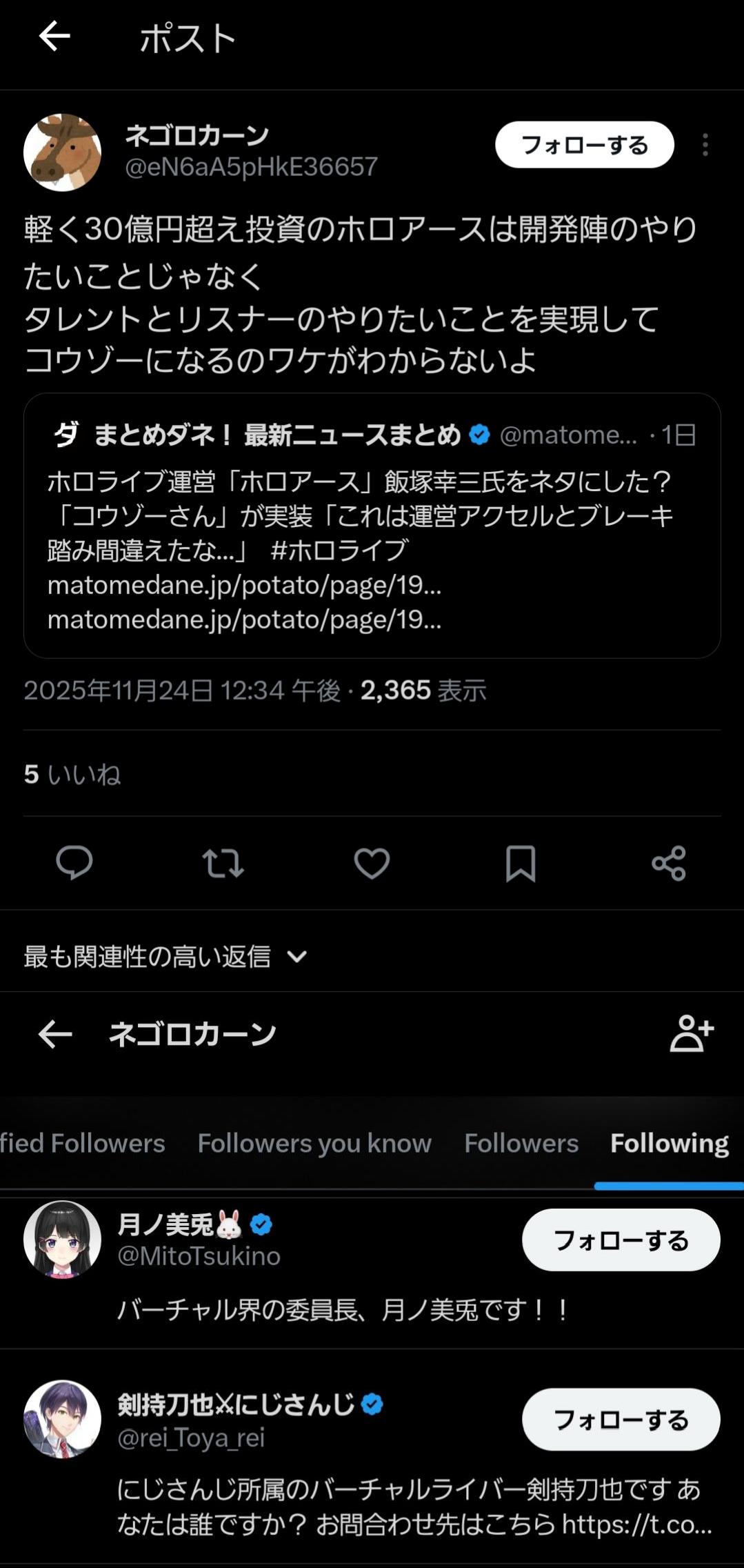Select the Following tab

669,1143
